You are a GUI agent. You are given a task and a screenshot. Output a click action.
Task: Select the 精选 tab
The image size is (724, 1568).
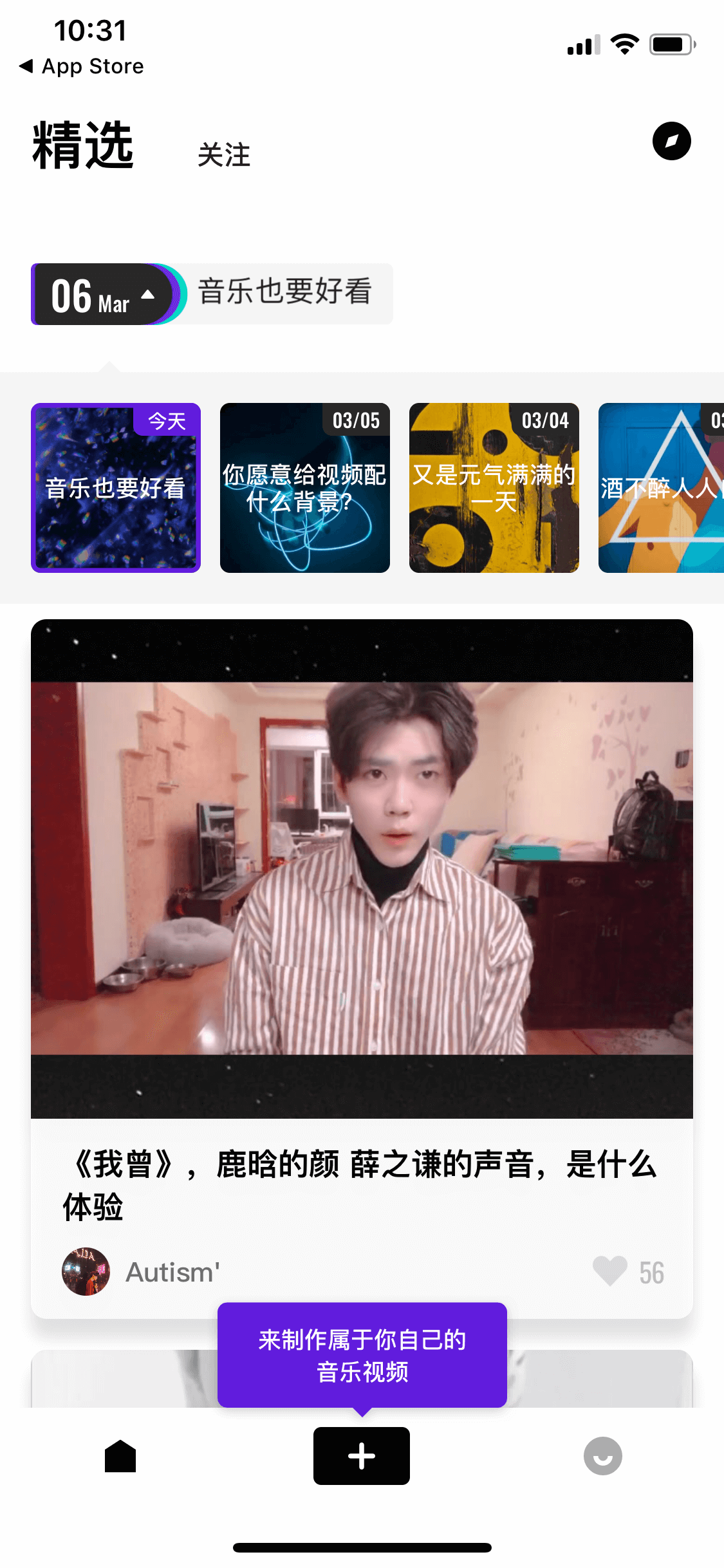pos(84,145)
